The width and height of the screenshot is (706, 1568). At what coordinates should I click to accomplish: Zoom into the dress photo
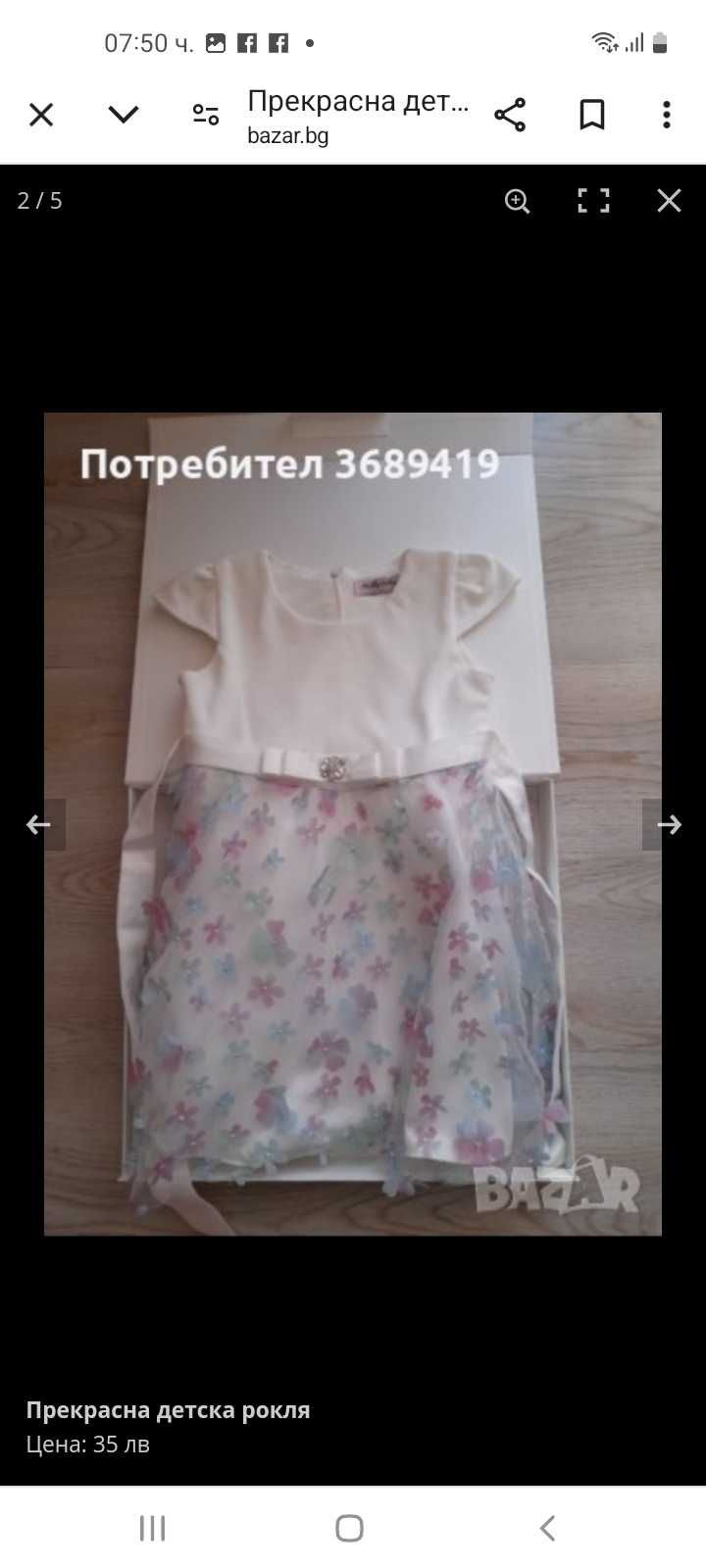(517, 201)
